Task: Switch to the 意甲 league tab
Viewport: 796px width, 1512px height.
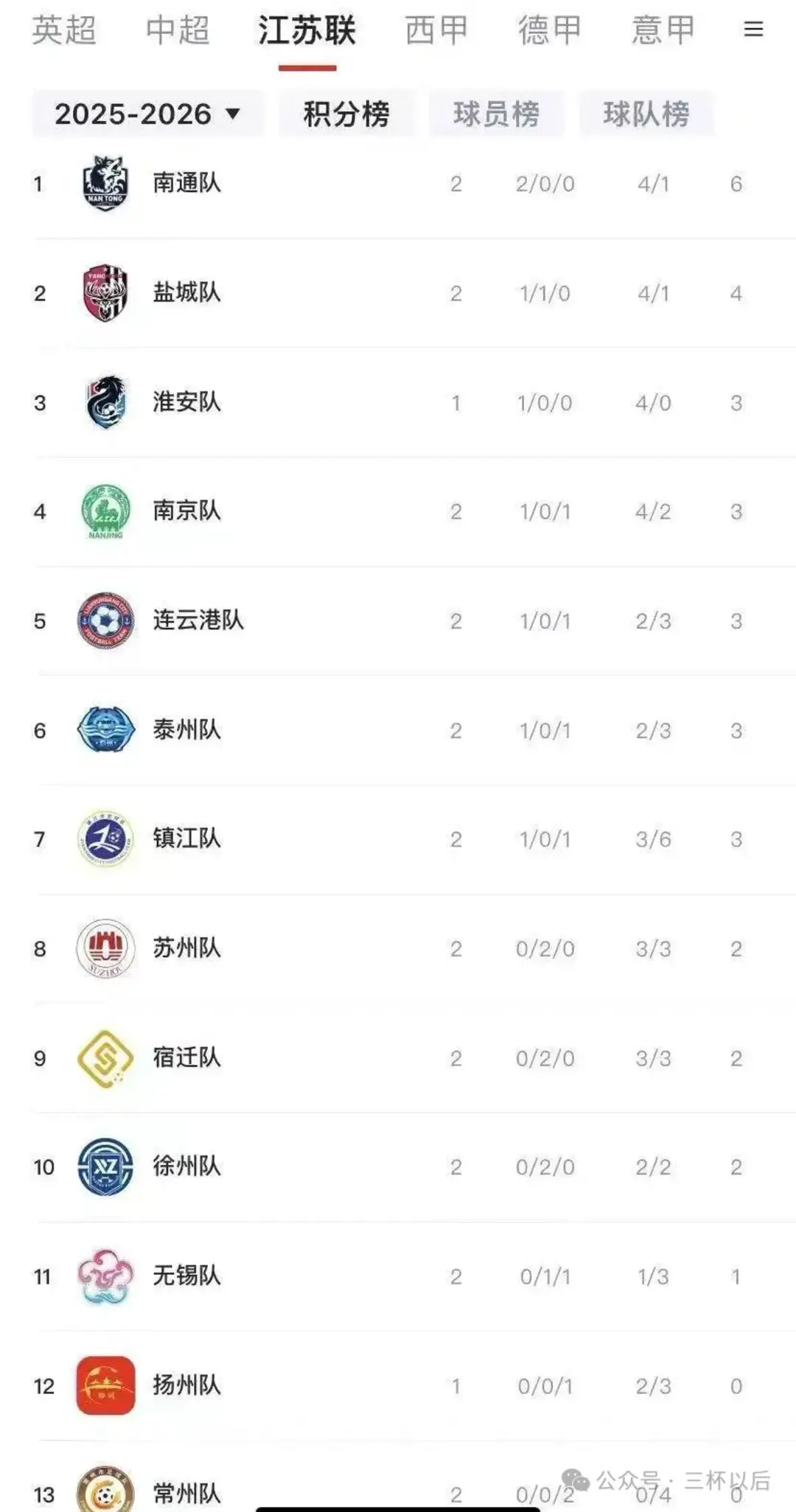Action: [x=663, y=30]
